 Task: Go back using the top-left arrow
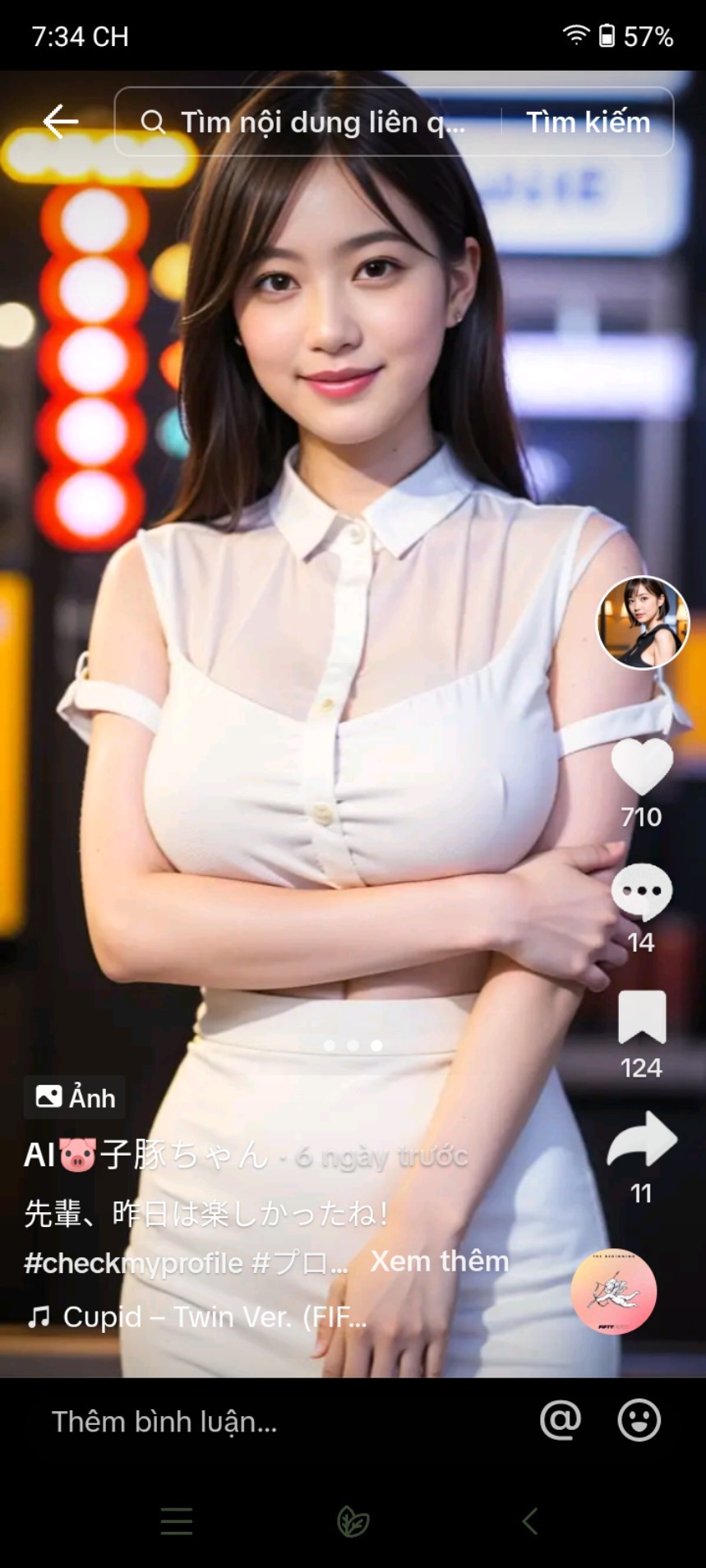[x=61, y=122]
